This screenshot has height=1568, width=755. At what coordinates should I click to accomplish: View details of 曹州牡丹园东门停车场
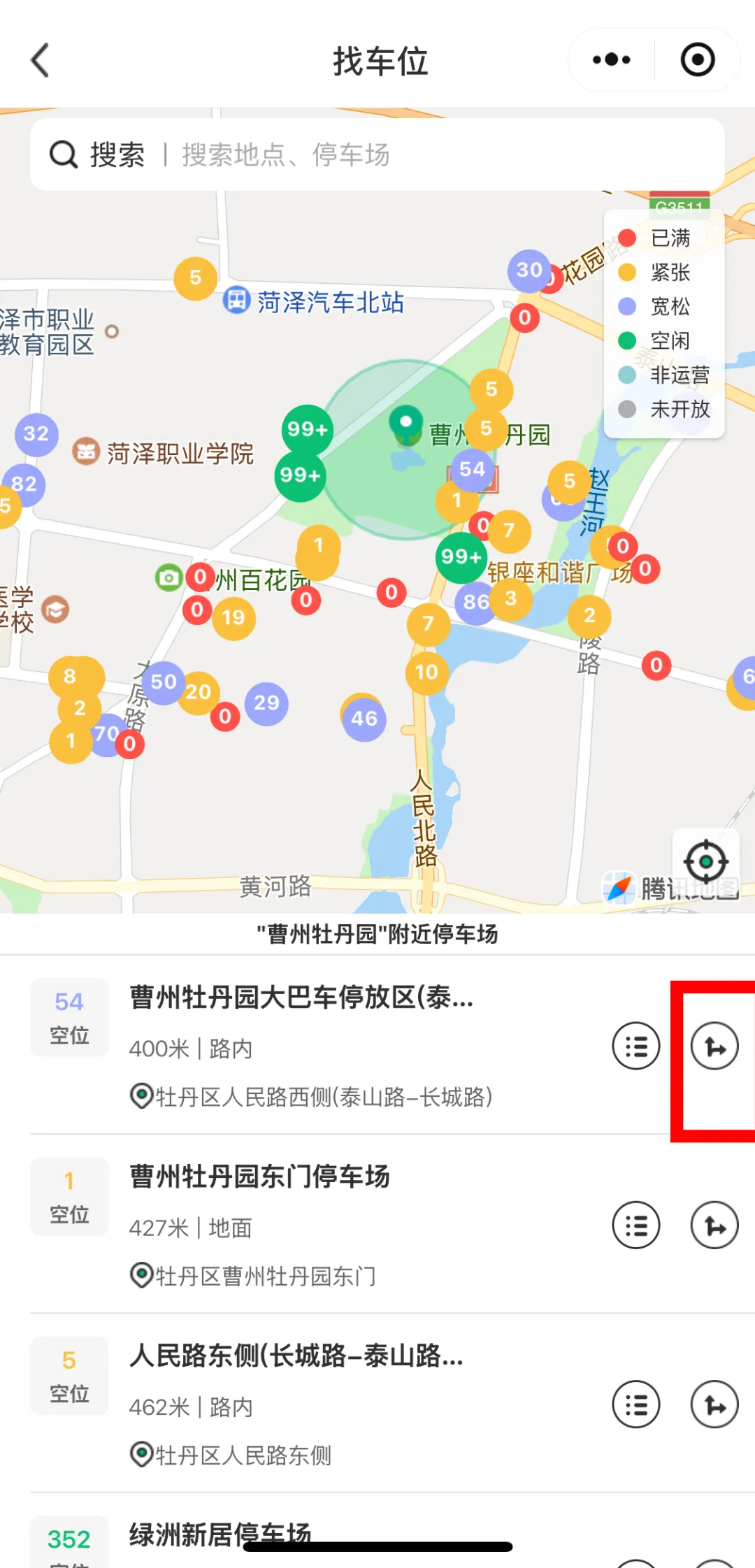coord(635,1226)
